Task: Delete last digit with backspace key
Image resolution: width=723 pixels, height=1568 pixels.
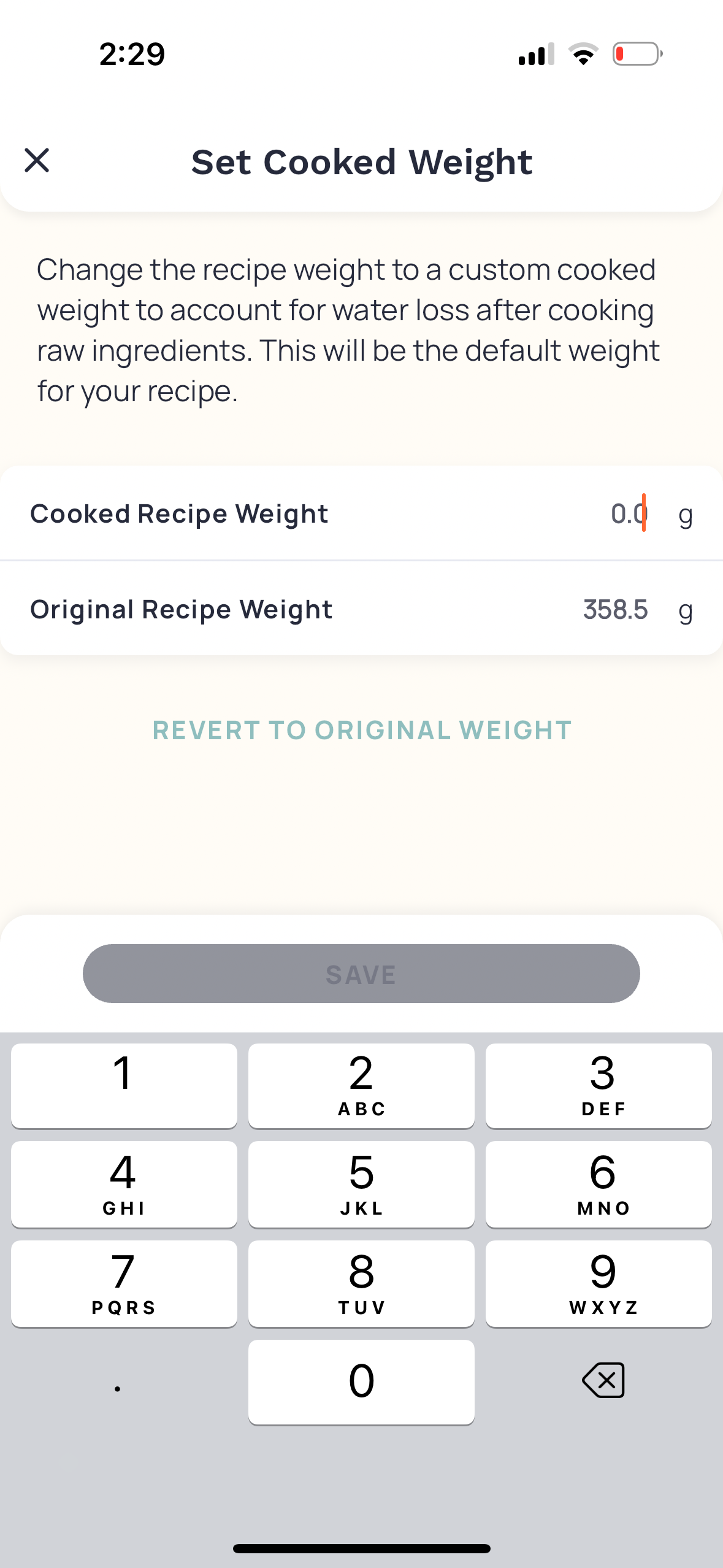Action: (603, 1380)
